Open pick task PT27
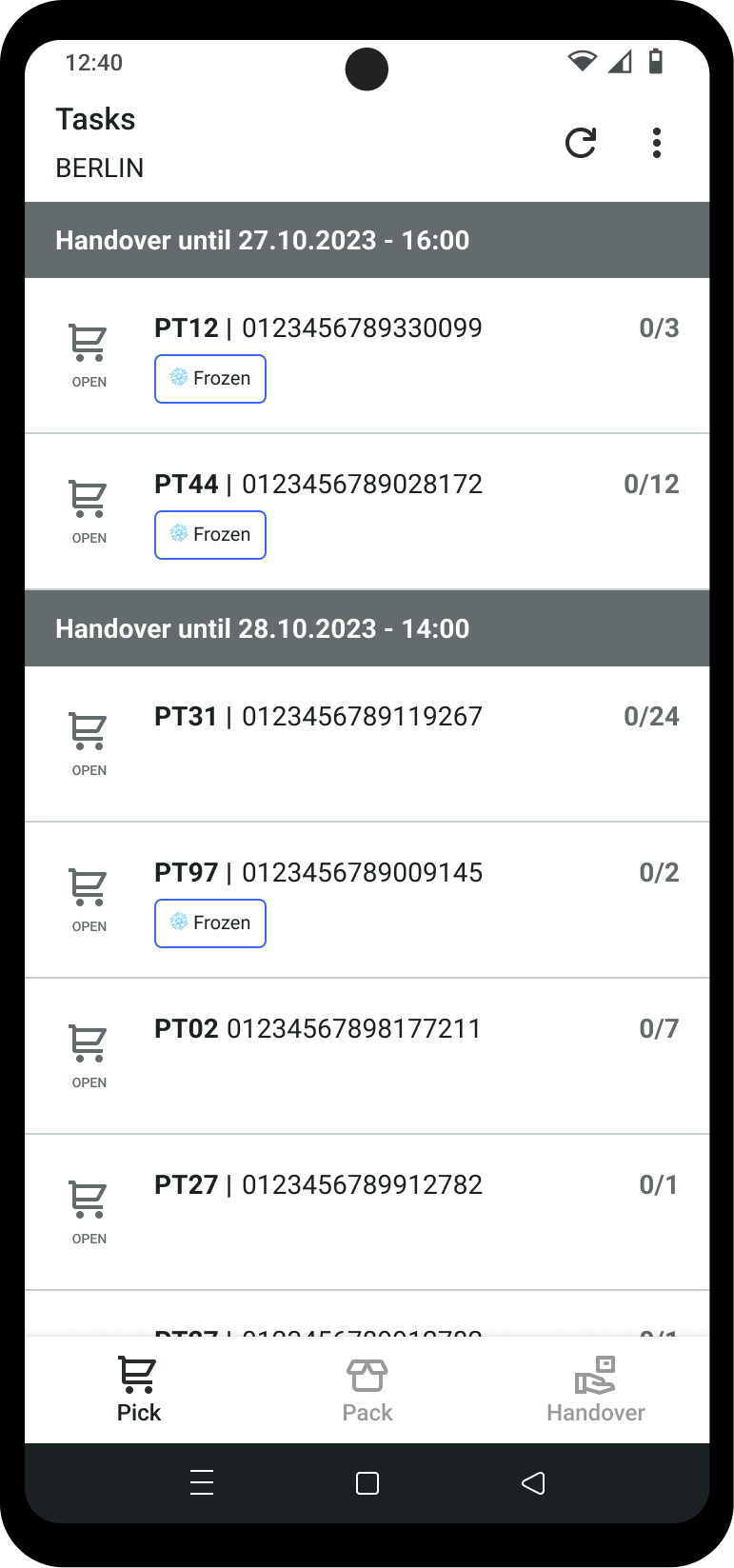Screen dimensions: 734x1568 tap(367, 1213)
